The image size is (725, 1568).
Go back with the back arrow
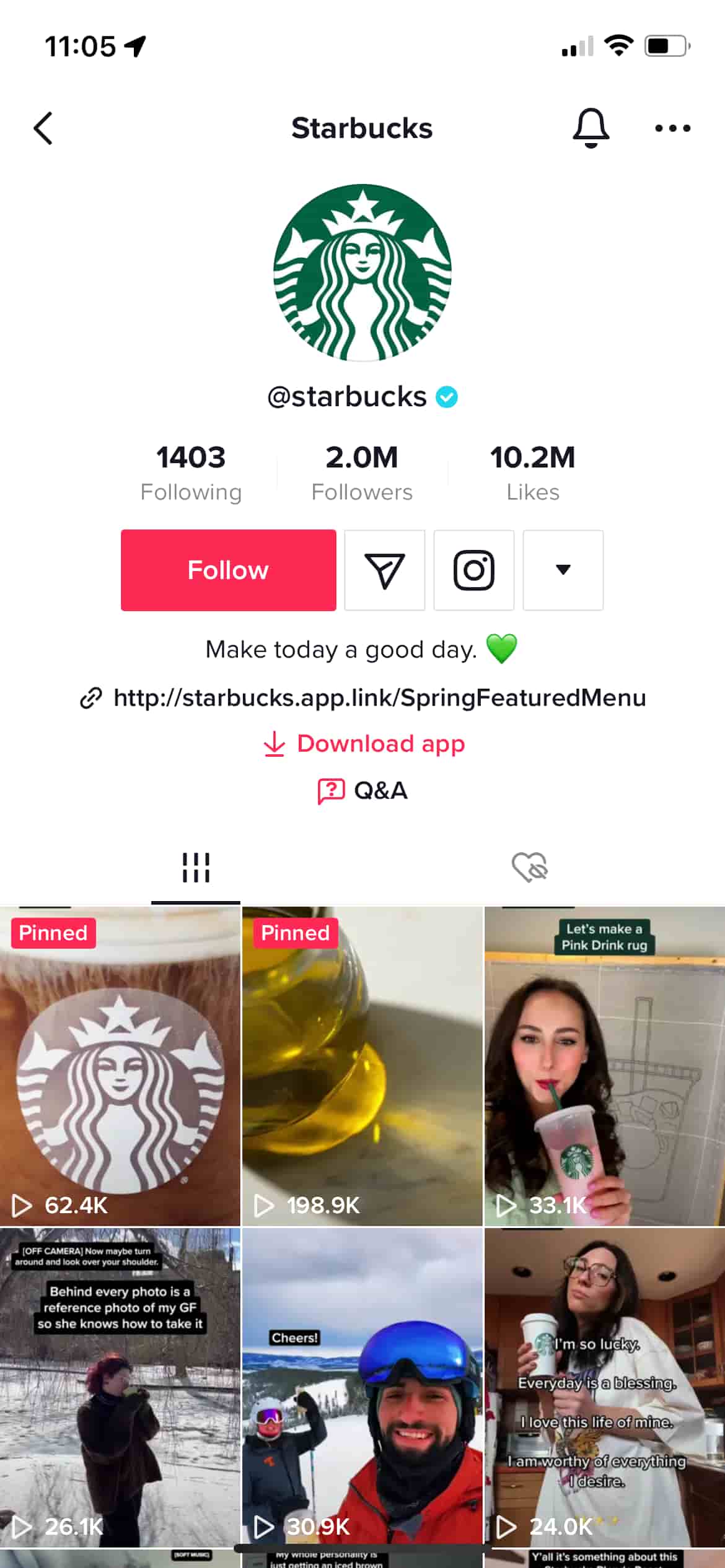click(42, 128)
